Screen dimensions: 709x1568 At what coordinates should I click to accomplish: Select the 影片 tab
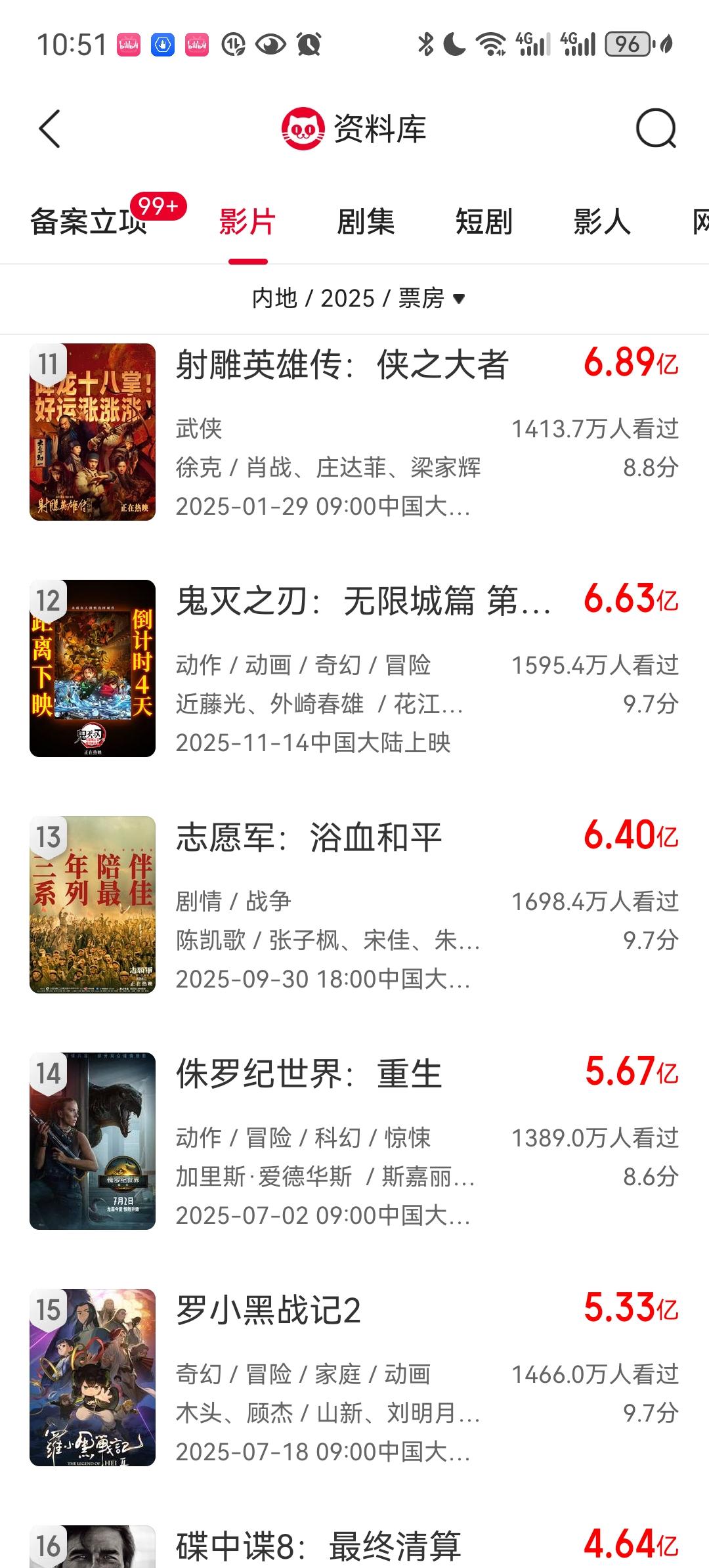(247, 222)
